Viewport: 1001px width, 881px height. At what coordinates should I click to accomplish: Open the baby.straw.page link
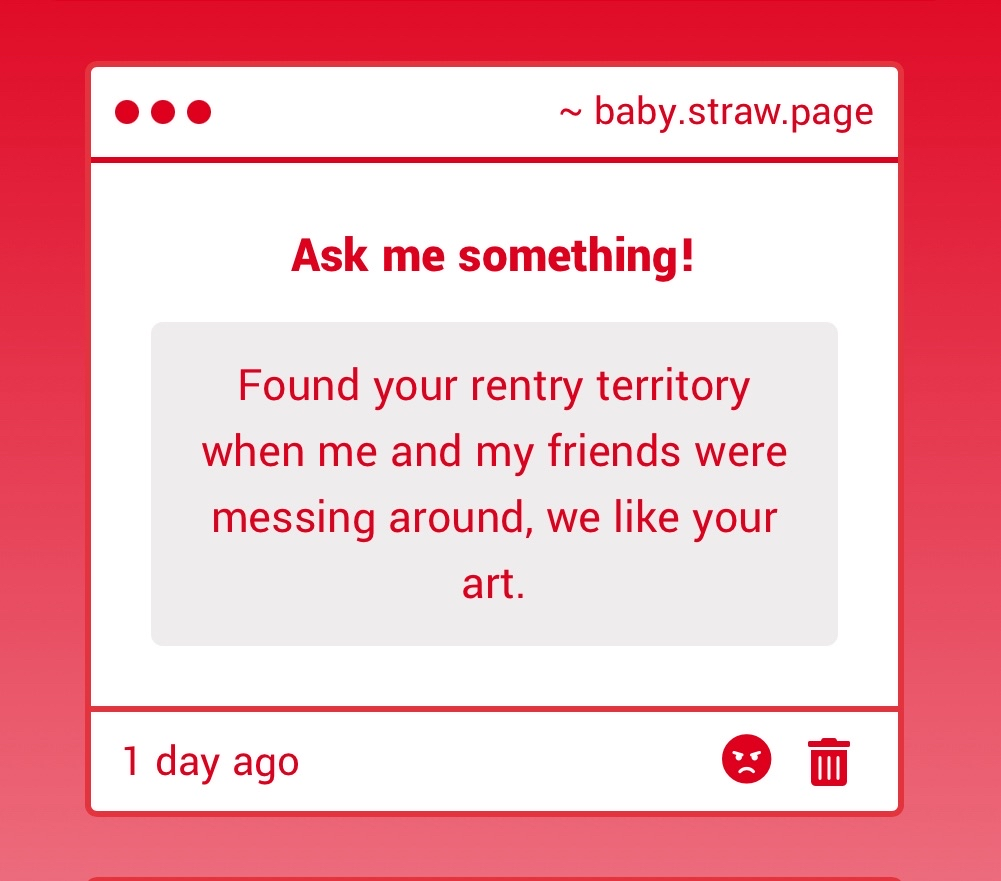716,112
